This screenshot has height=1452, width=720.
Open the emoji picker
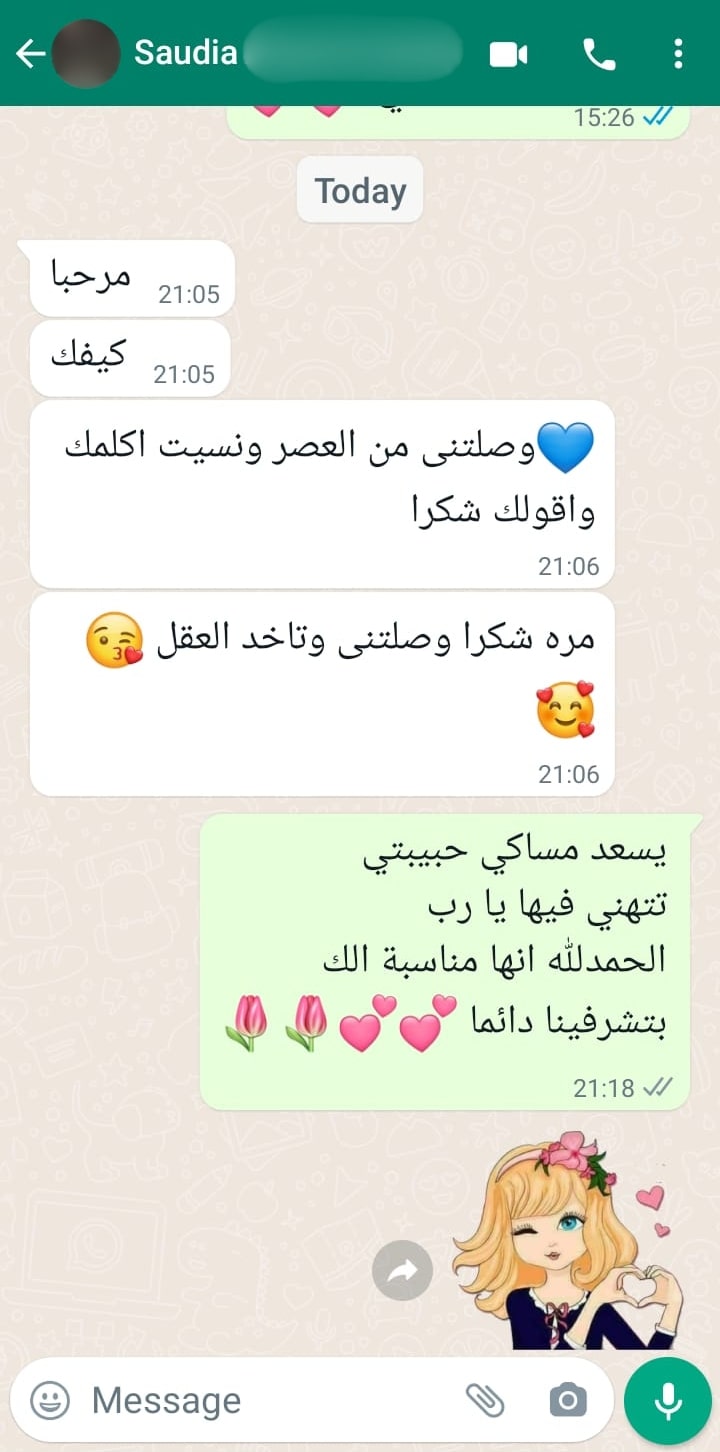[x=50, y=1400]
